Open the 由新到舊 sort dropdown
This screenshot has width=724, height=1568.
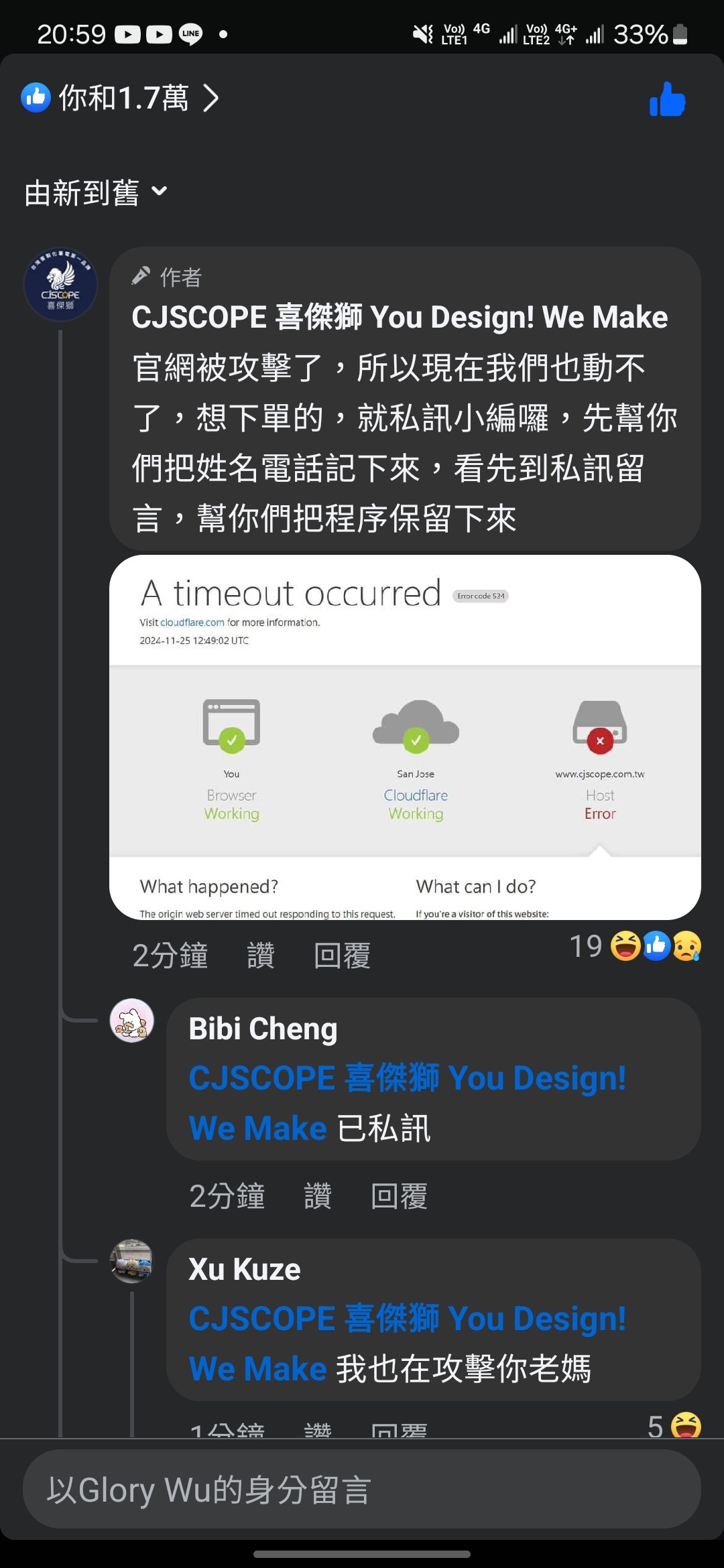pos(96,193)
